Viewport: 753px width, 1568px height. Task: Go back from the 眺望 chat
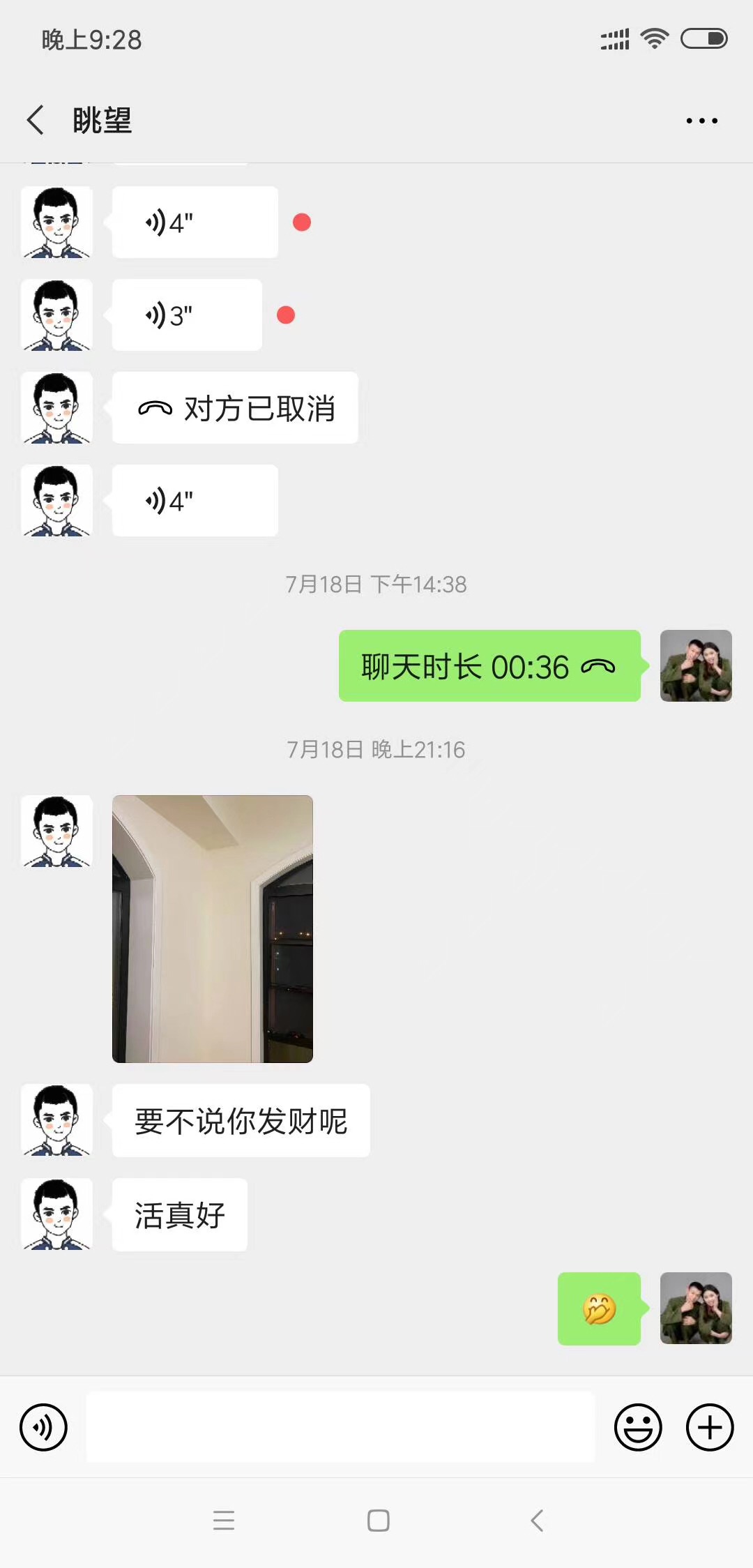36,120
